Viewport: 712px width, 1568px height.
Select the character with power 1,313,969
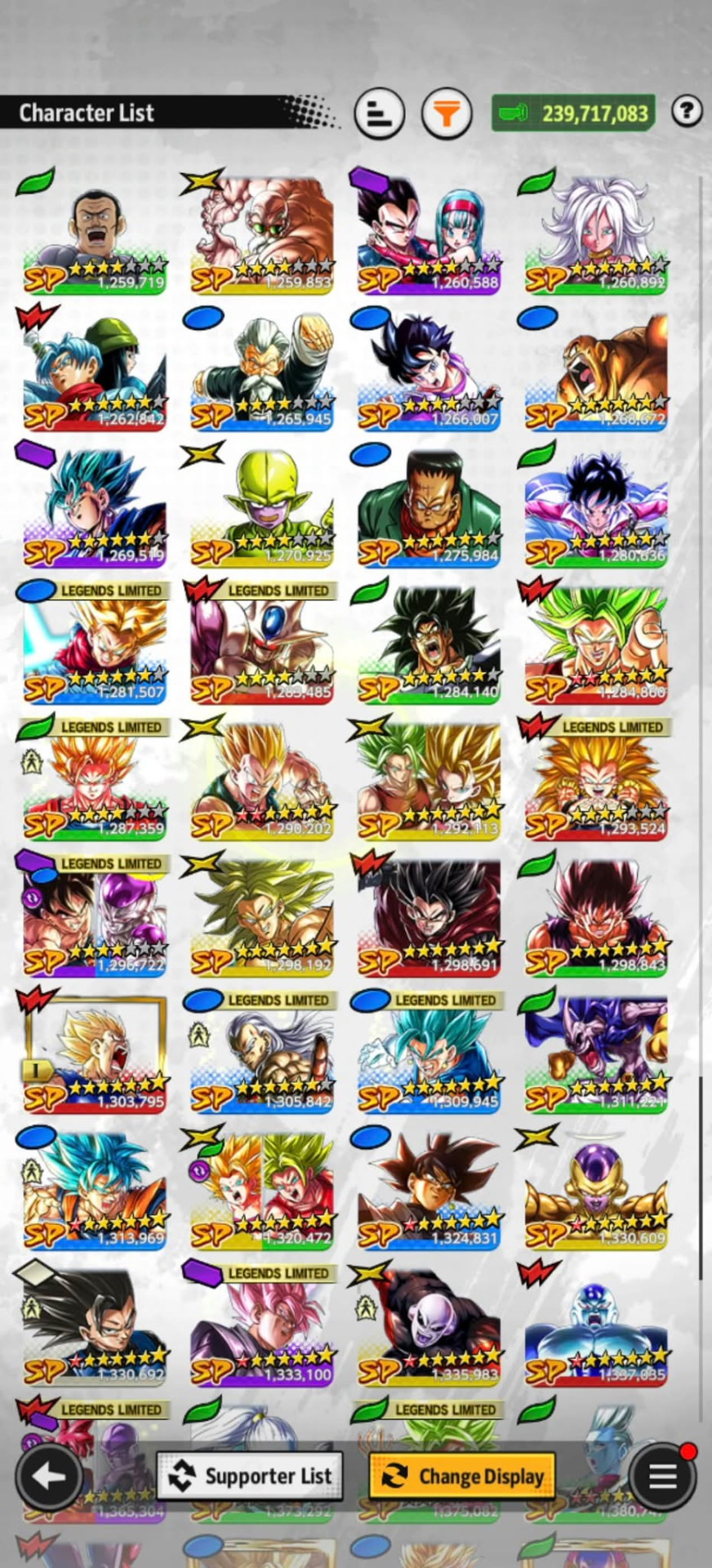(94, 1191)
